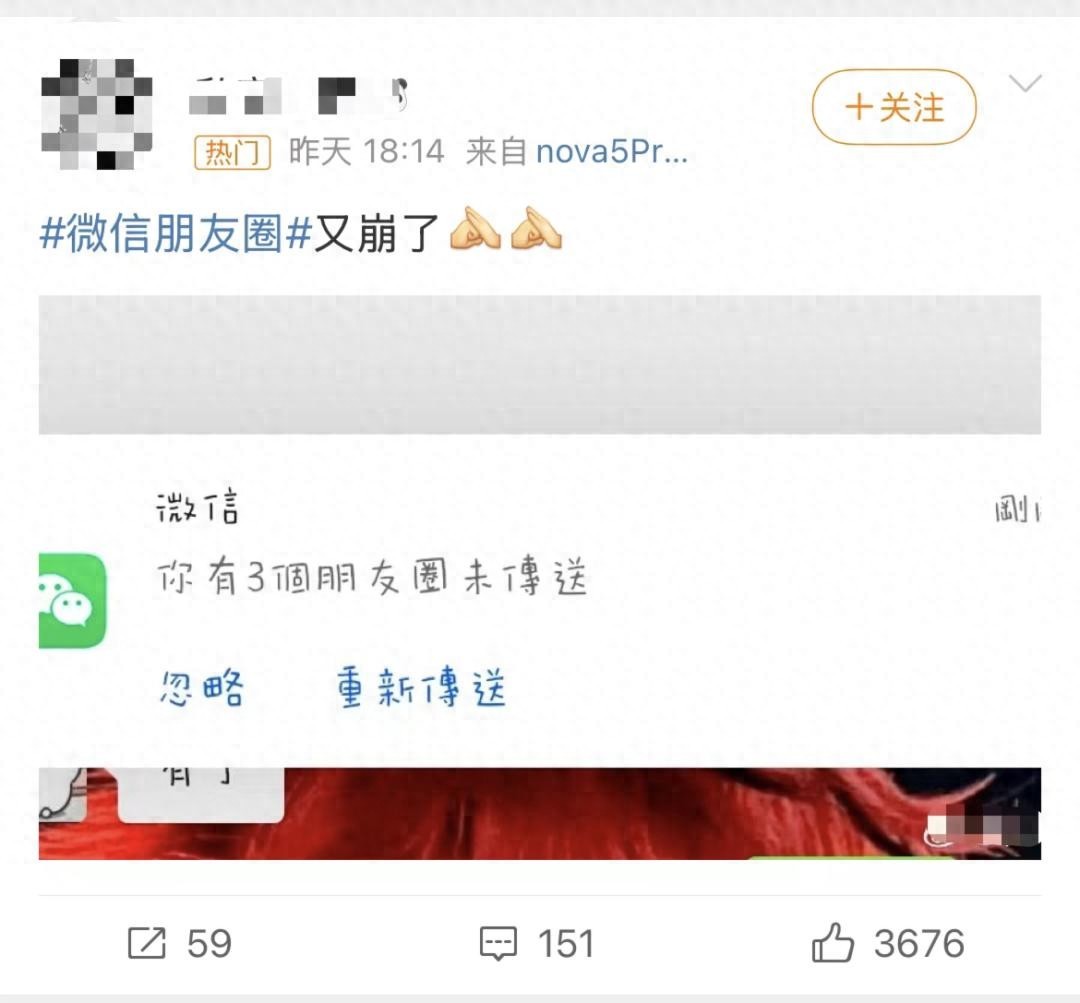1080x1003 pixels.
Task: Follow this user with the 关注 button
Action: coord(894,107)
